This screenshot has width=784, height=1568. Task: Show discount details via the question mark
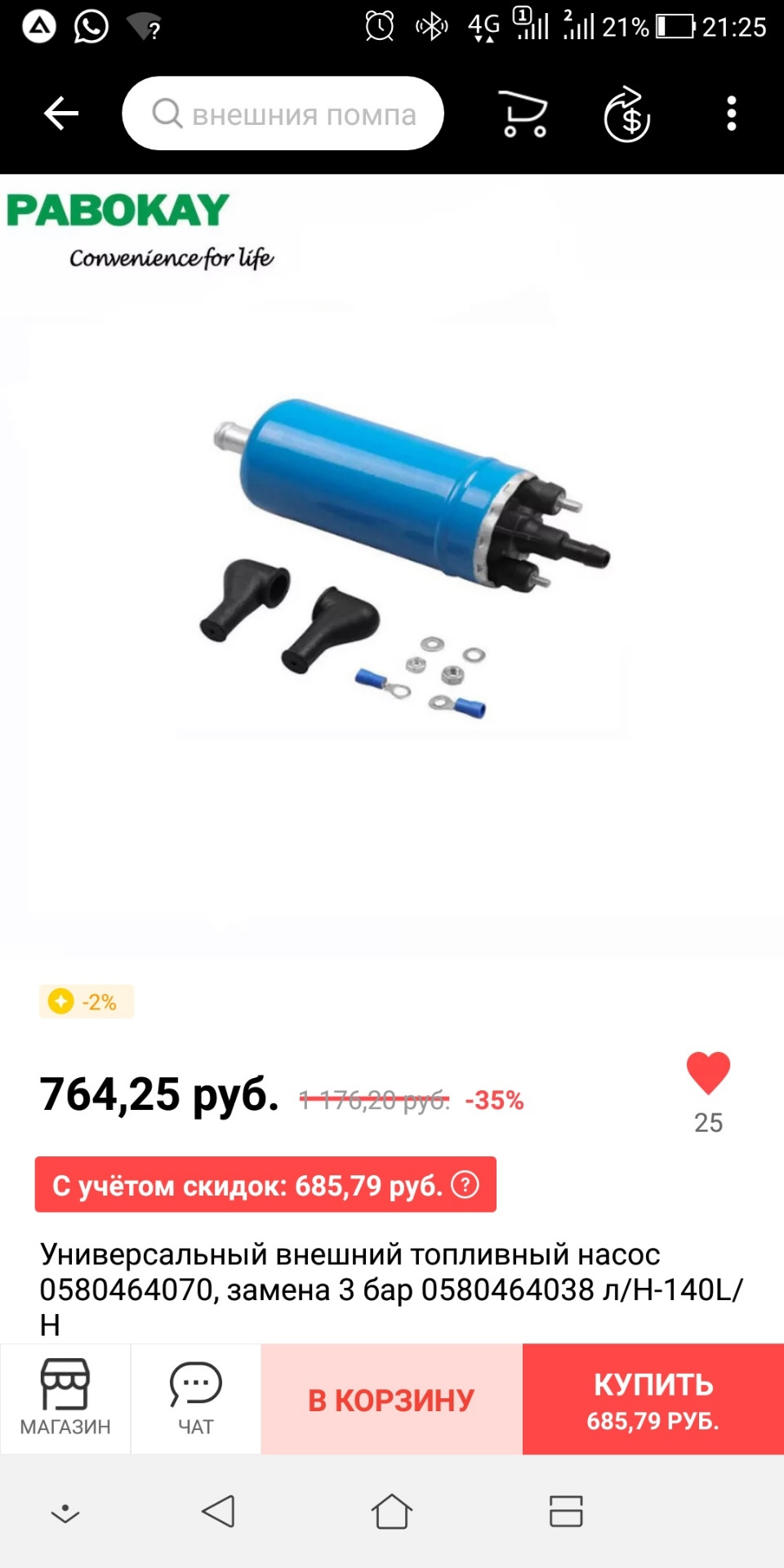[465, 1184]
